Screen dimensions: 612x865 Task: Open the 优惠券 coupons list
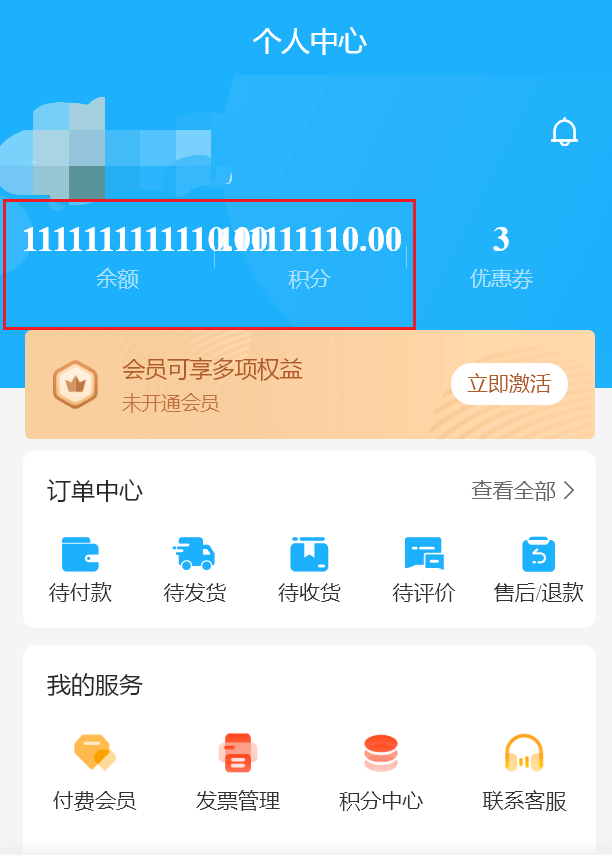click(x=501, y=256)
